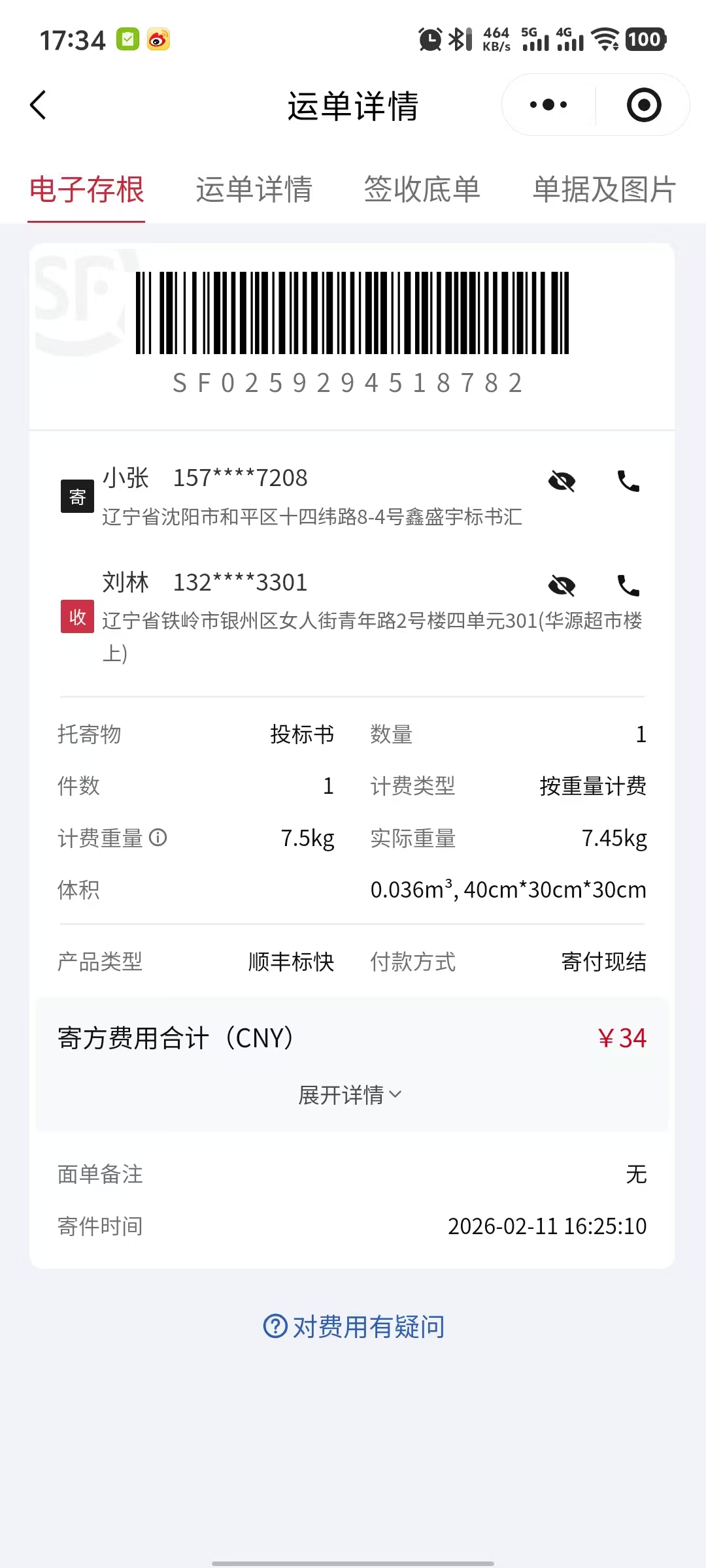
Task: Switch to the 运单详情 tab
Action: point(254,190)
